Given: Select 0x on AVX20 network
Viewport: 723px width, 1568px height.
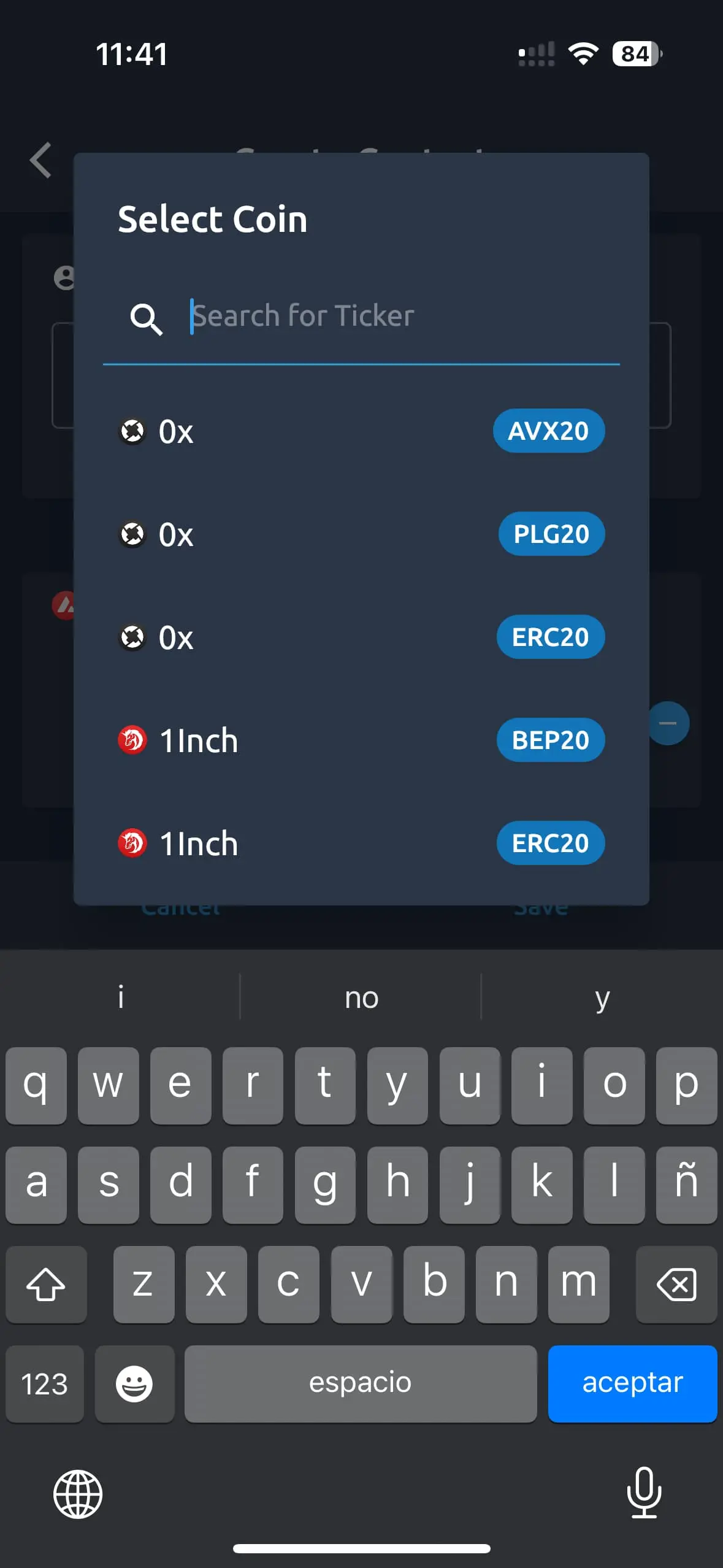Looking at the screenshot, I should (361, 431).
